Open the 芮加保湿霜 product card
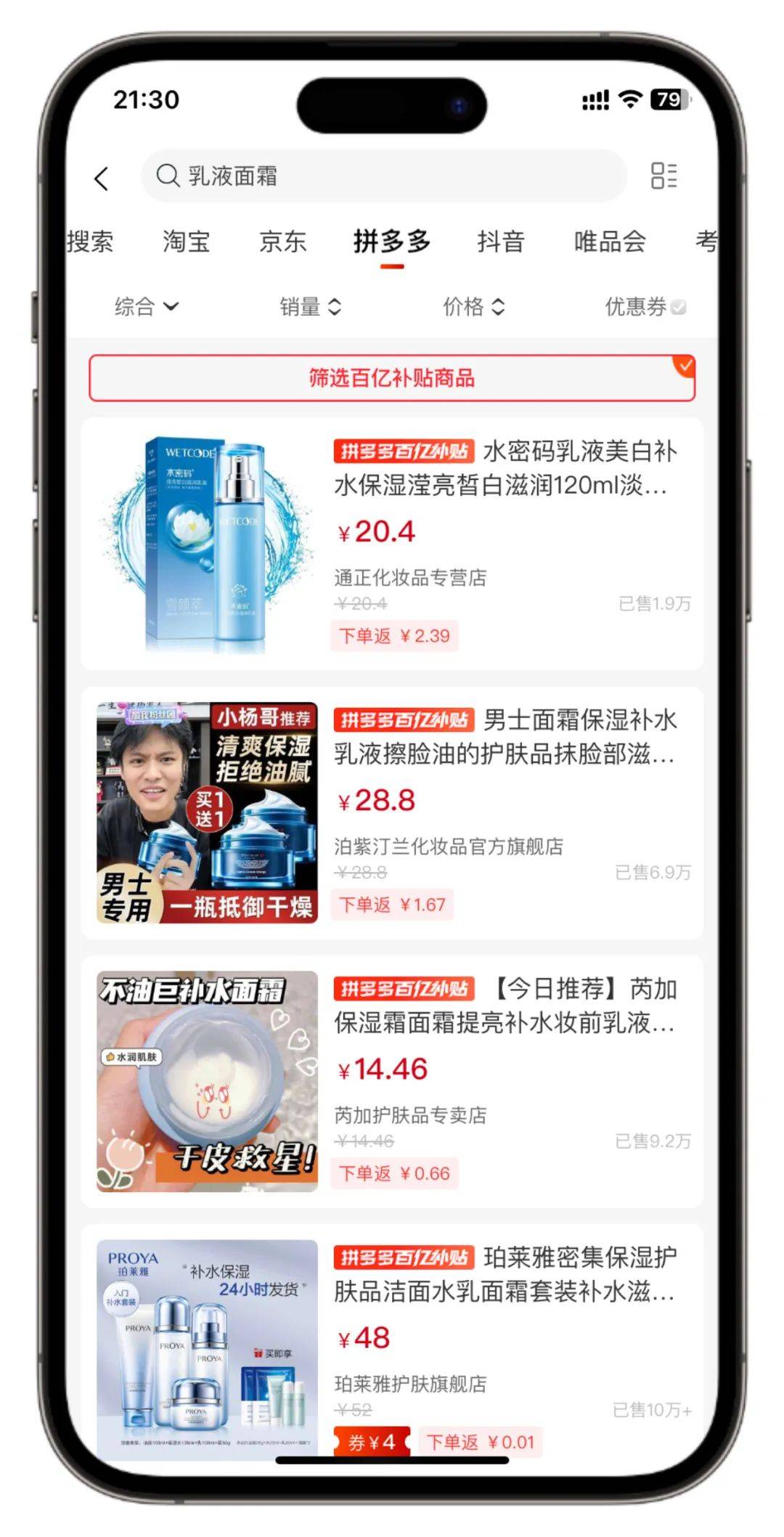 click(x=392, y=1082)
